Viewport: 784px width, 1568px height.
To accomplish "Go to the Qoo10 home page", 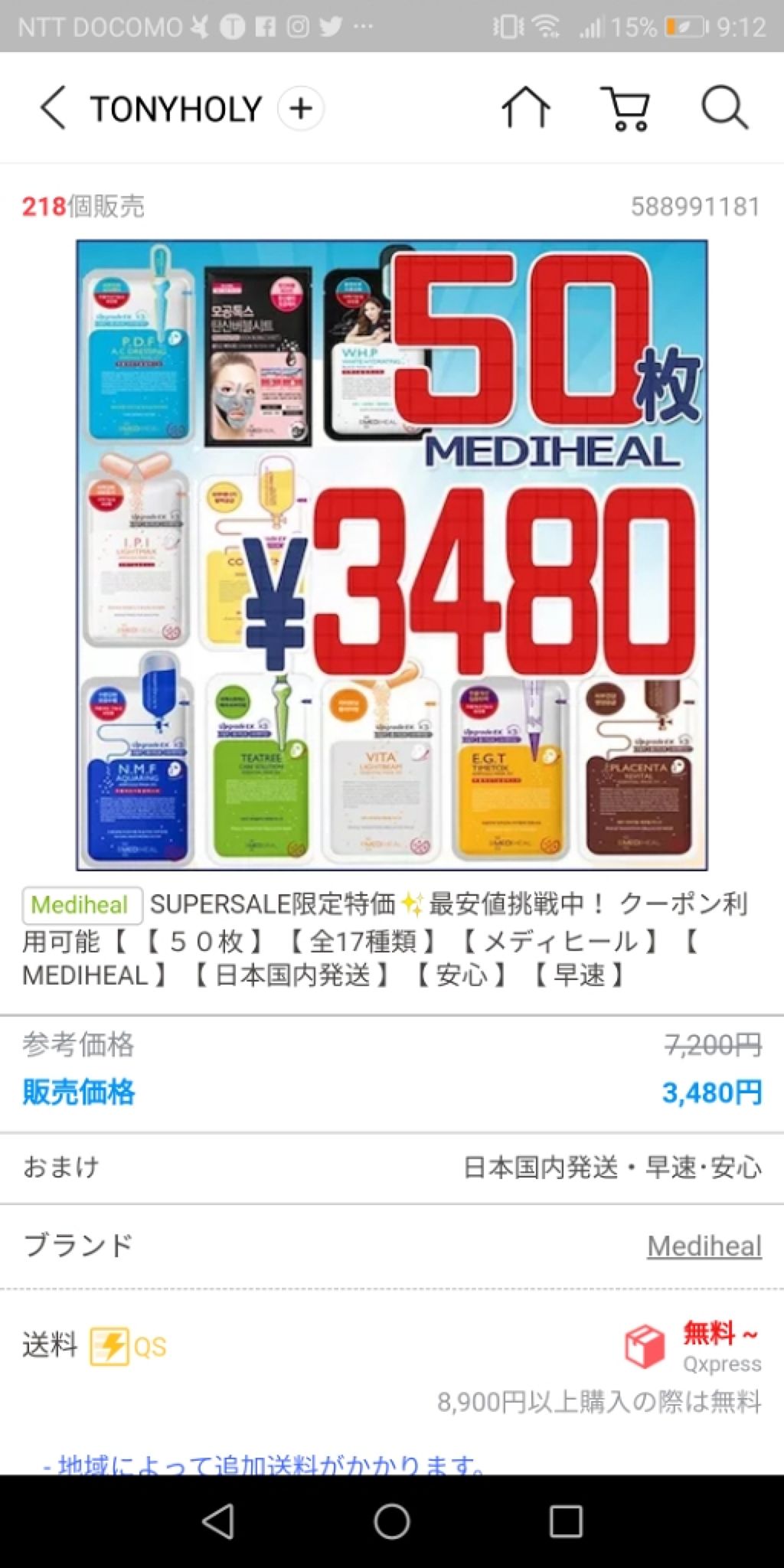I will pos(525,108).
